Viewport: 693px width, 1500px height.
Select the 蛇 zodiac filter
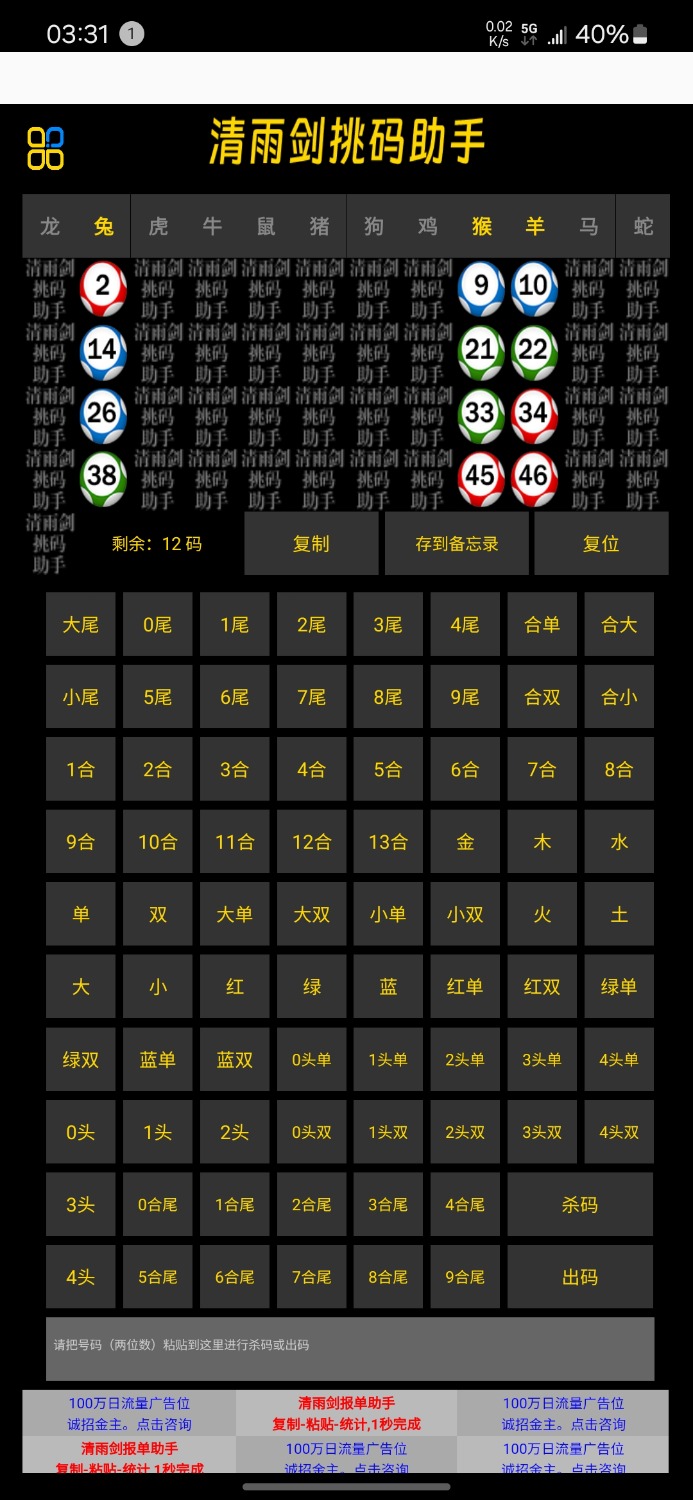tap(643, 226)
